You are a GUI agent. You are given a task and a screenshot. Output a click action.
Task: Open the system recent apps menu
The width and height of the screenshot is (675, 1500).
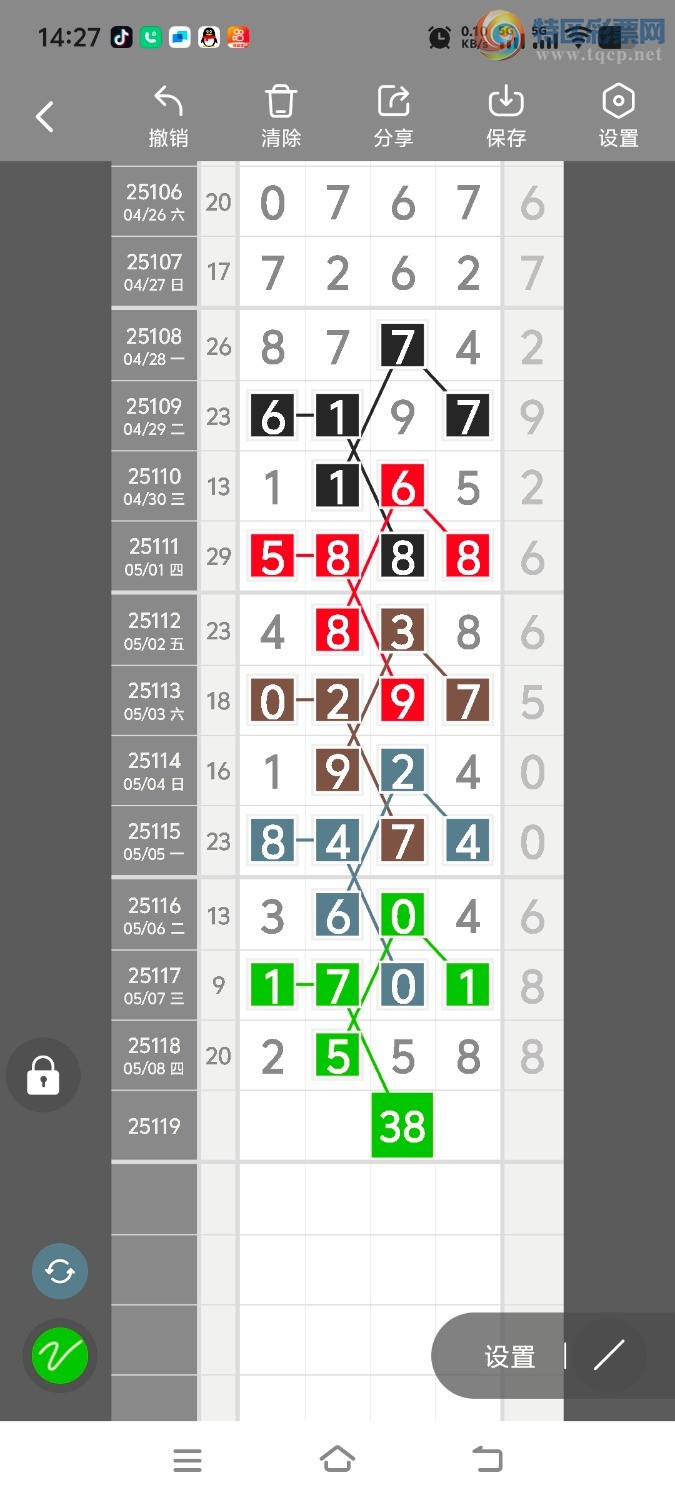click(x=188, y=1461)
